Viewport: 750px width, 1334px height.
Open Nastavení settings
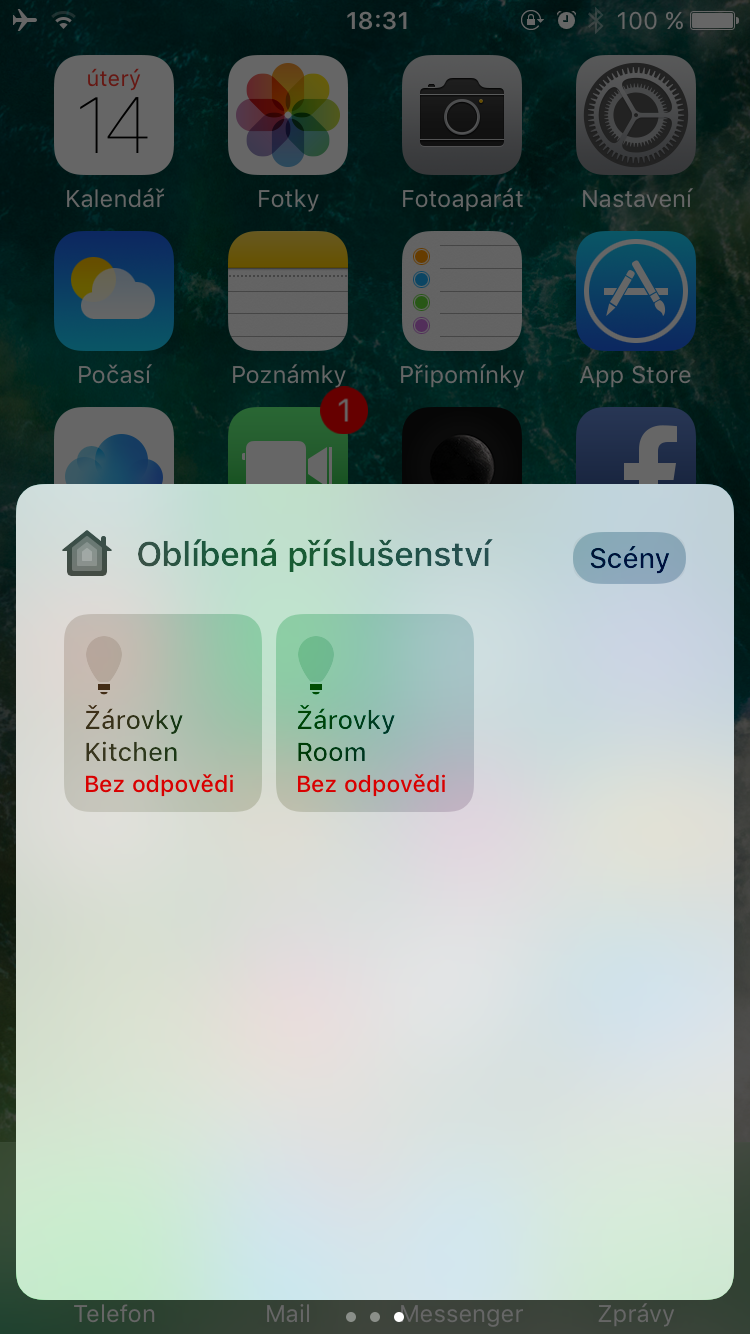(x=636, y=115)
